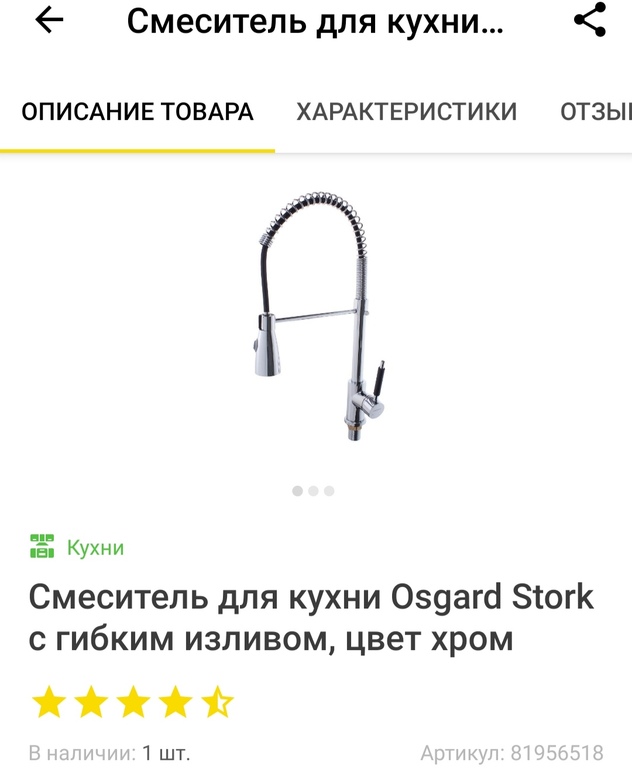Share this faucet product

pos(589,21)
